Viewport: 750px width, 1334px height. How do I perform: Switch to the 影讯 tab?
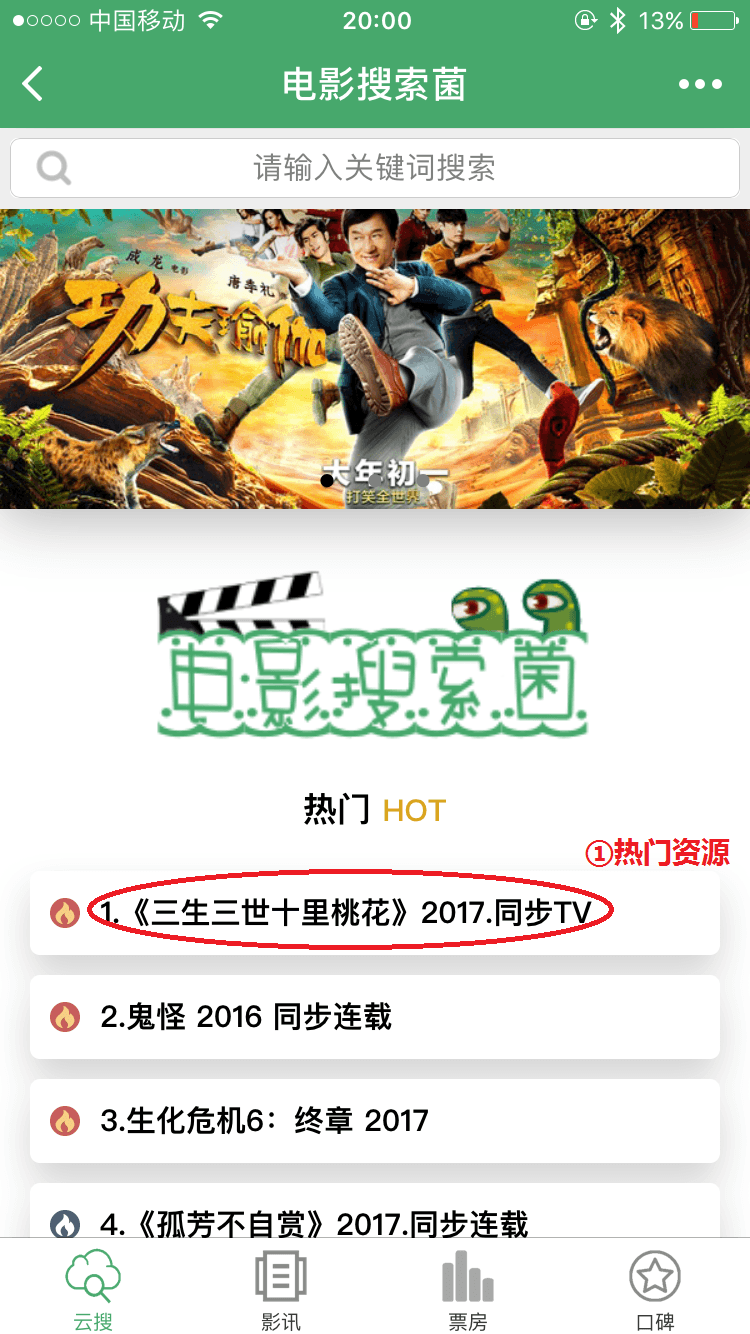coord(281,1288)
